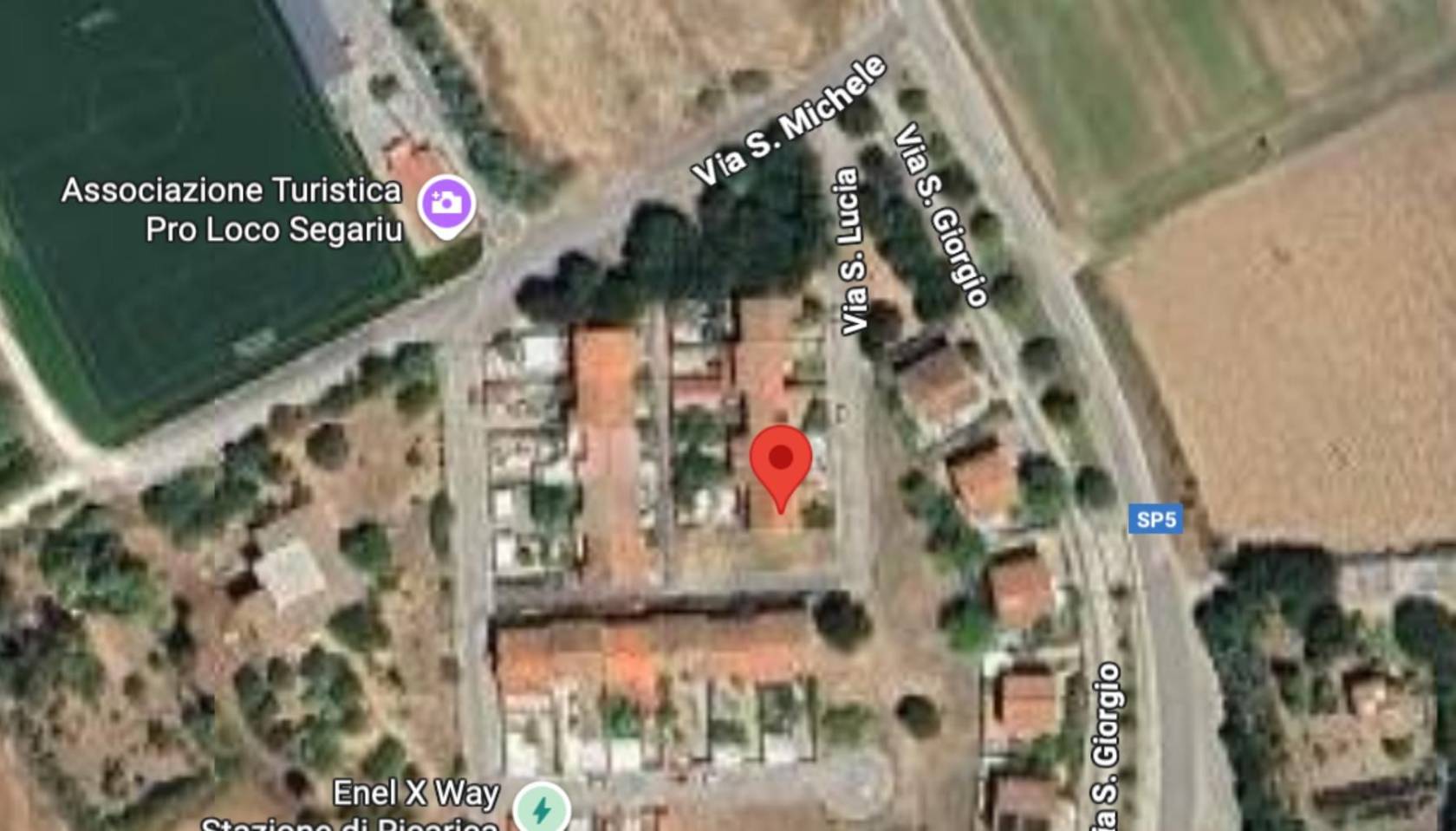The height and width of the screenshot is (831, 1456).
Task: Tap the red dropped location pin
Action: pyautogui.click(x=781, y=464)
